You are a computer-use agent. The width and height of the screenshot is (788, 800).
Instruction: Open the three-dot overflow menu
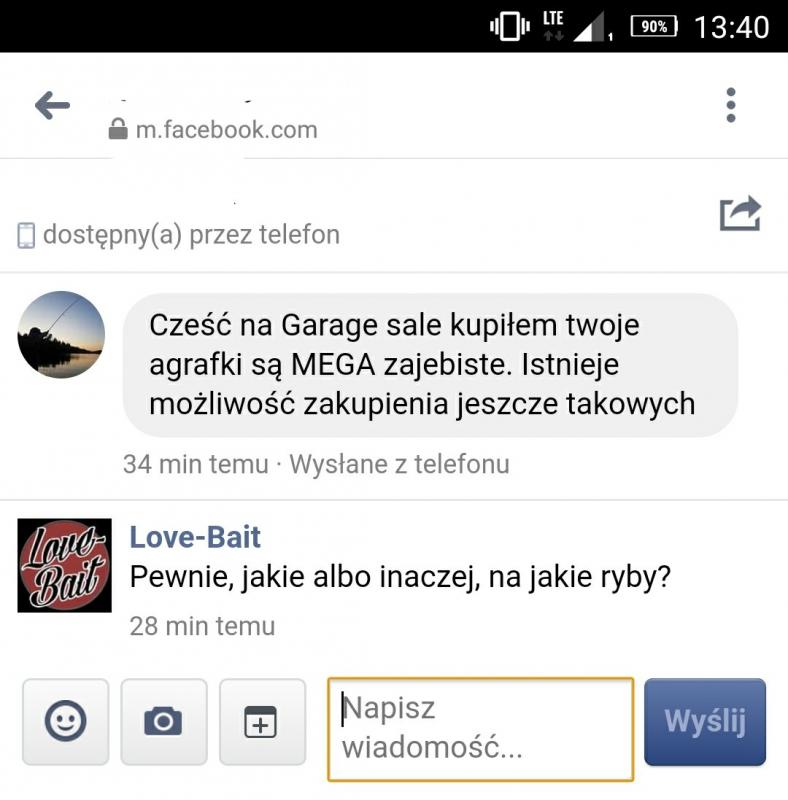click(x=731, y=105)
